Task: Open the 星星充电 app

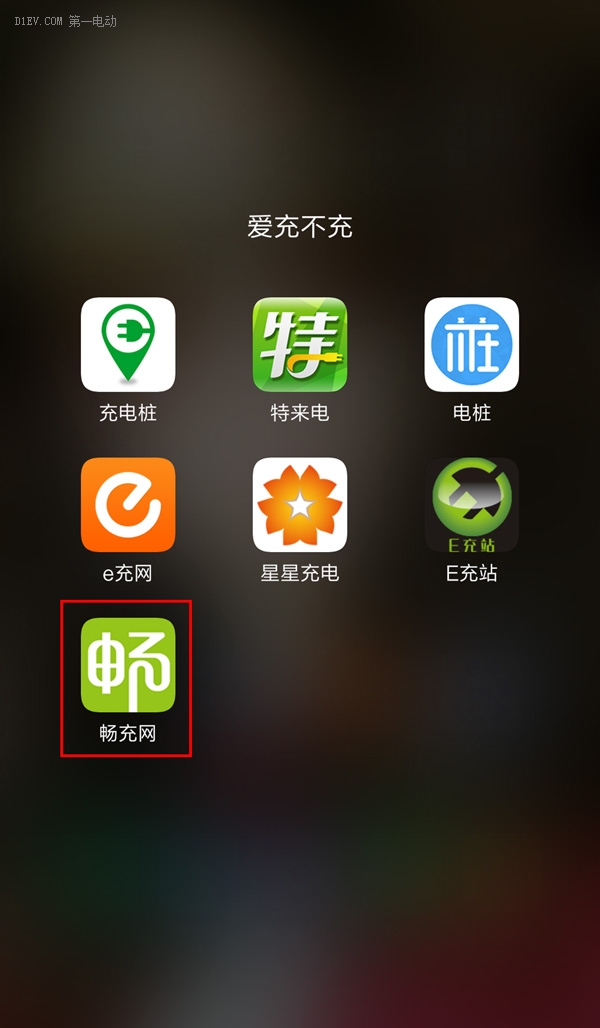Action: (300, 505)
